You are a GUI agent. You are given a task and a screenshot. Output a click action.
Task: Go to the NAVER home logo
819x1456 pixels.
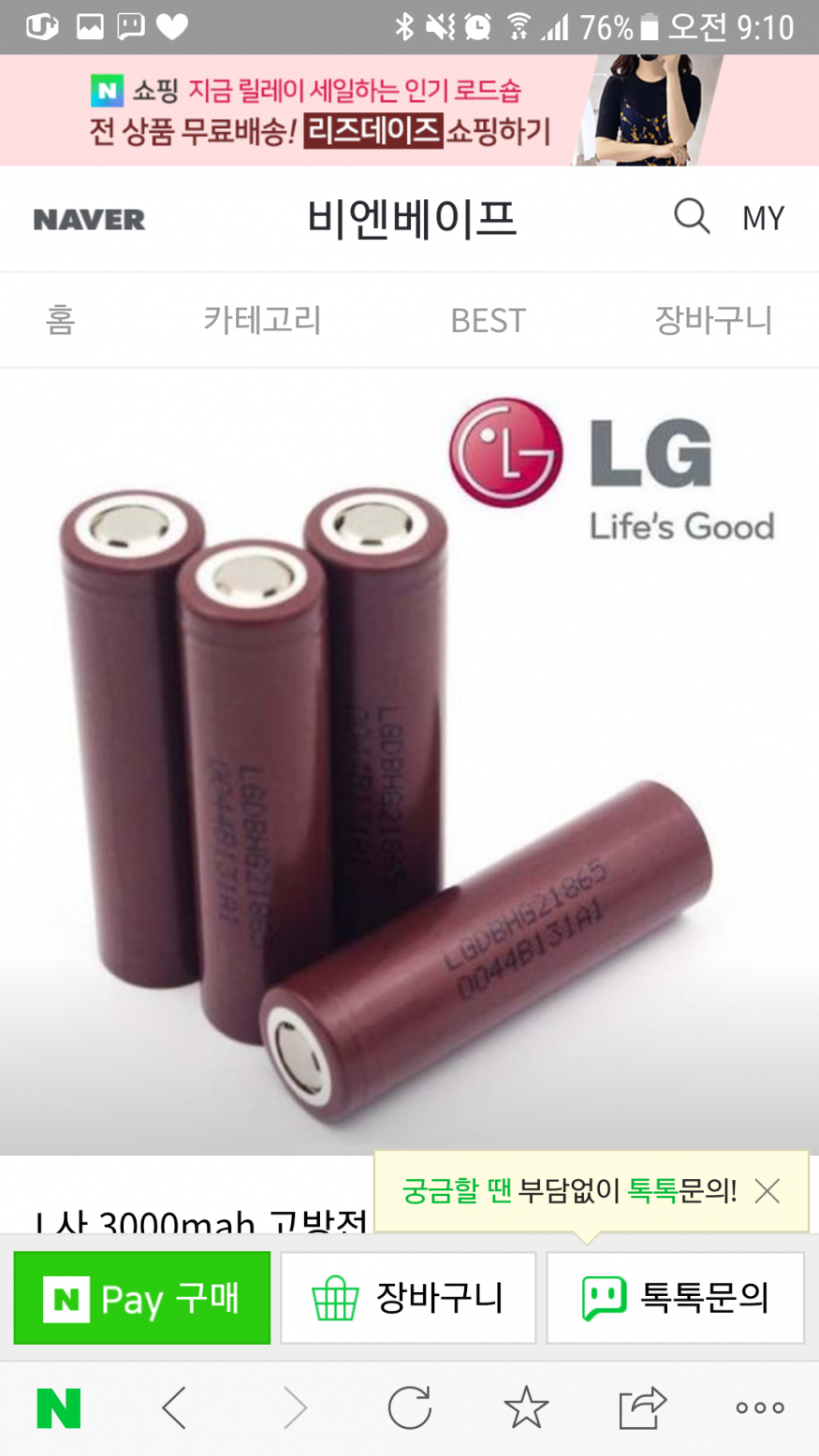coord(90,220)
